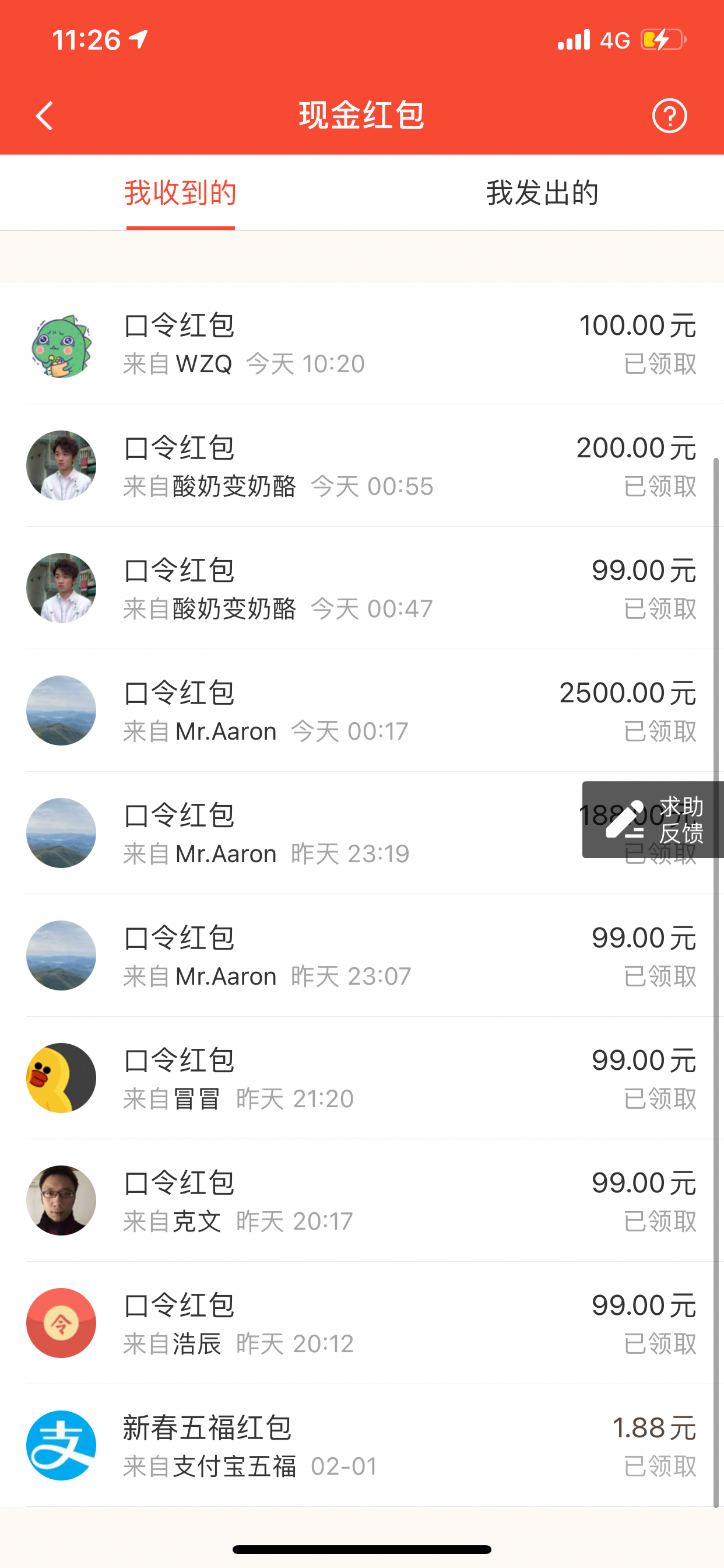Image resolution: width=724 pixels, height=1568 pixels.
Task: Open the 新春五福红包 entry
Action: pos(362,1445)
